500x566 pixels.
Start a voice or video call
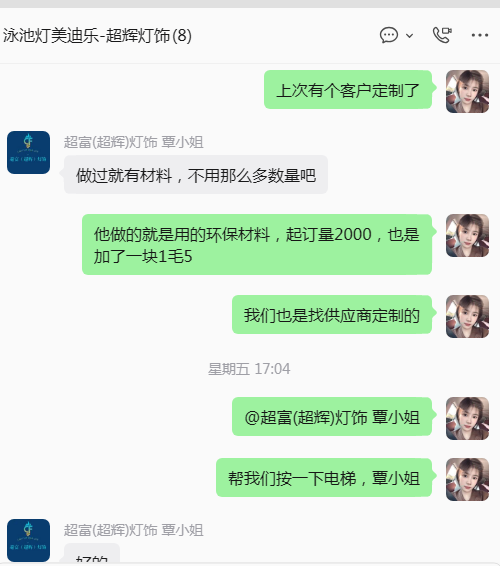(442, 35)
